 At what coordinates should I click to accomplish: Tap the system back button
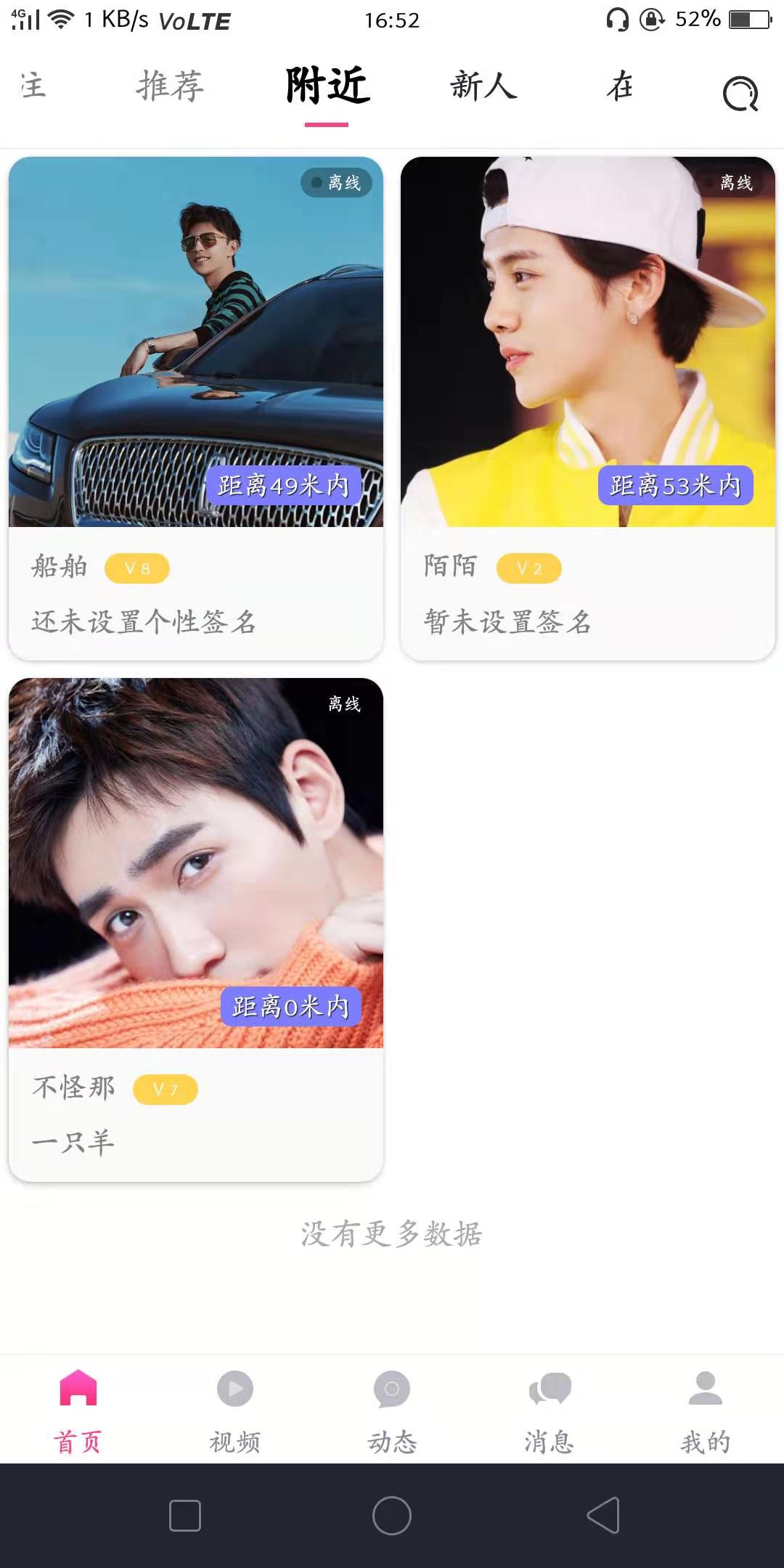(x=603, y=1515)
